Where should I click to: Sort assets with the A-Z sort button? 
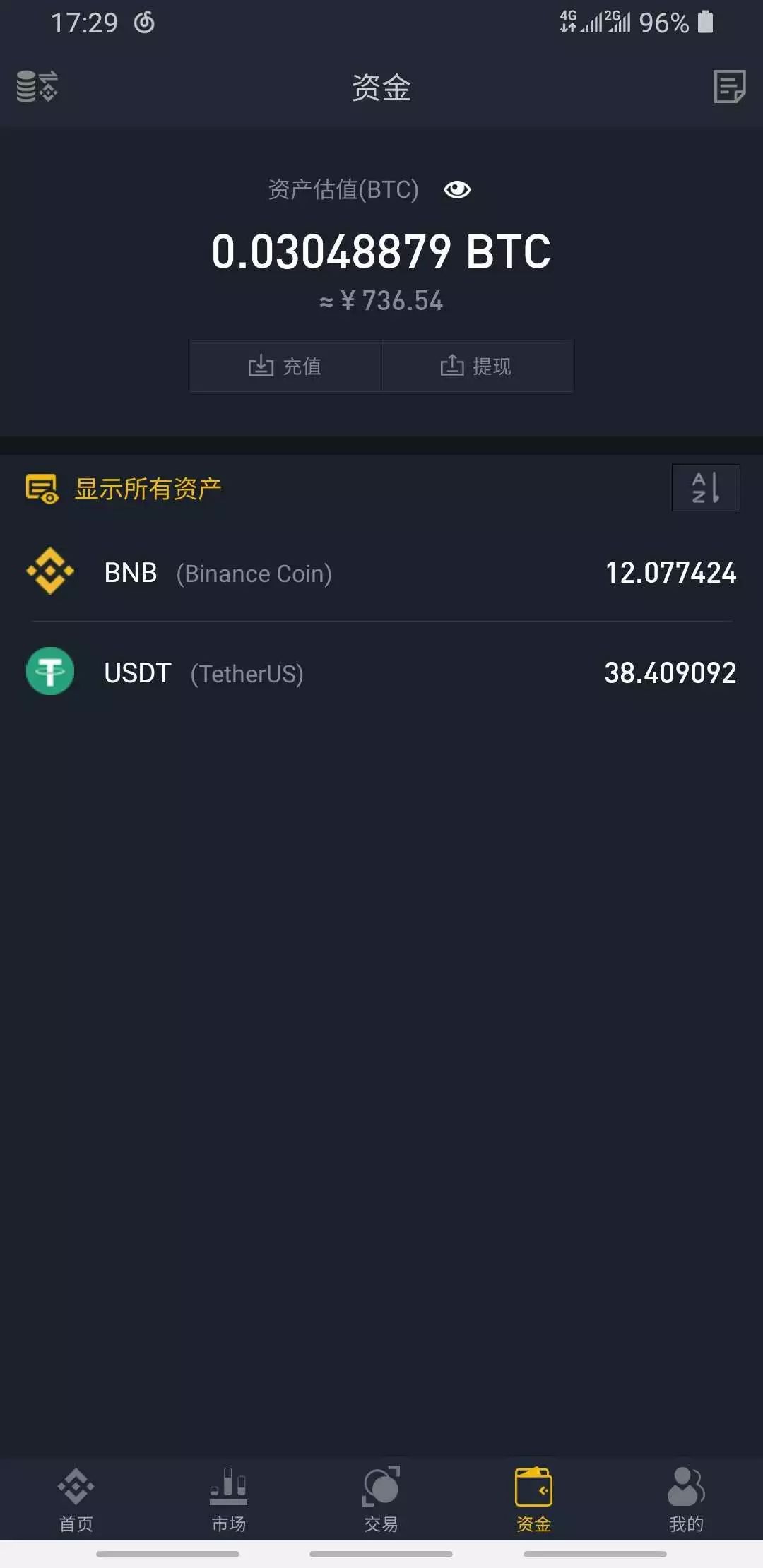(x=706, y=487)
